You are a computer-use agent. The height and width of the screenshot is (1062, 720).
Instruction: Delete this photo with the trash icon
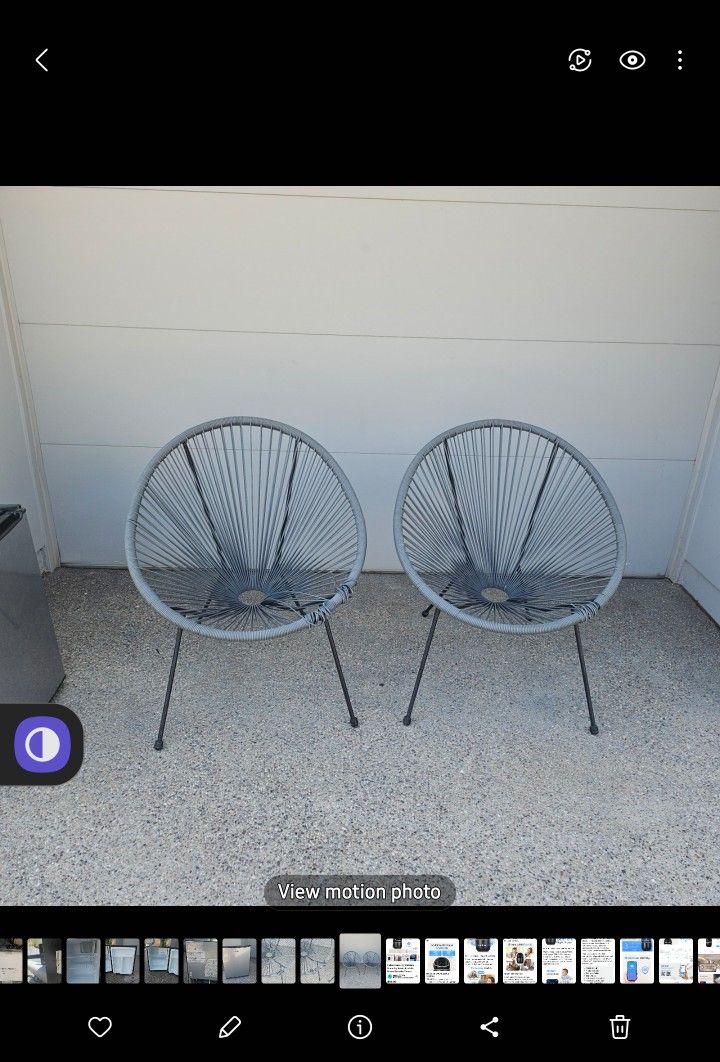[x=620, y=1026]
